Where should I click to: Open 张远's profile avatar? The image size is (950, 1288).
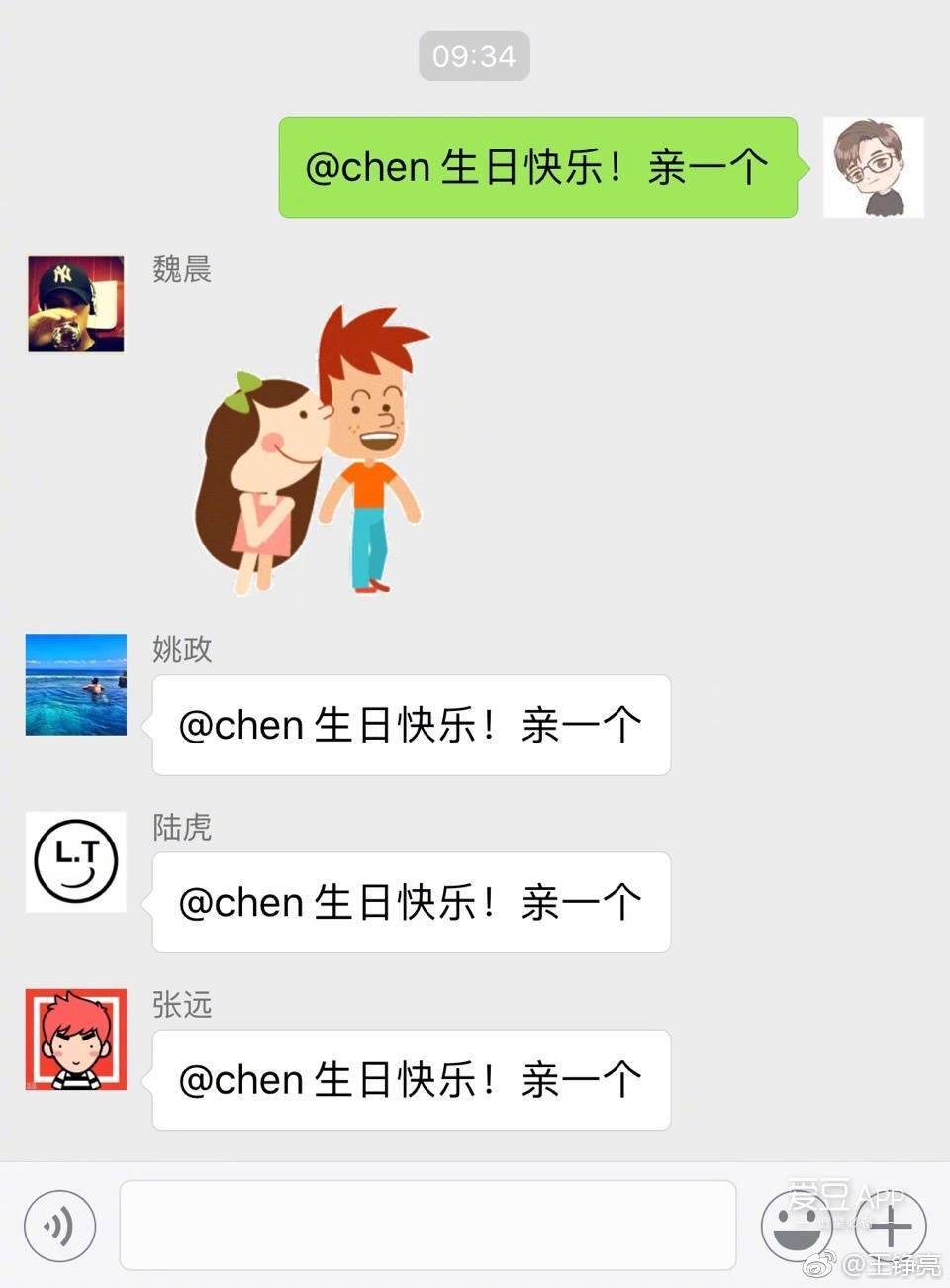point(76,1040)
